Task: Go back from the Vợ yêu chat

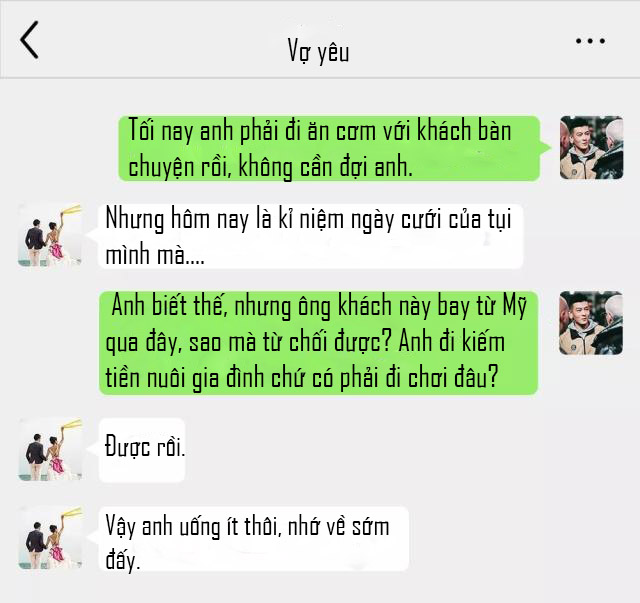Action: click(30, 40)
